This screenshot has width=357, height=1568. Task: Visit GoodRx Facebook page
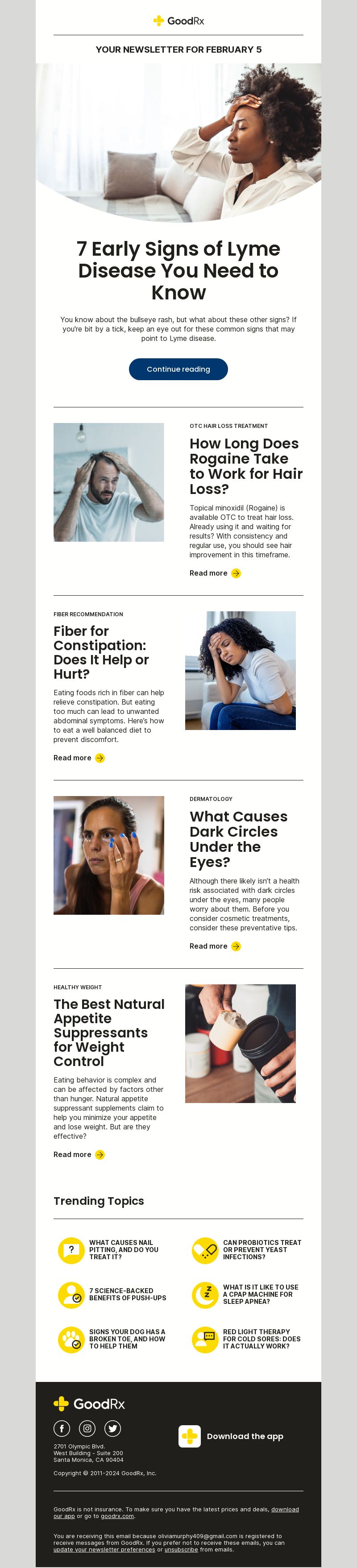pyautogui.click(x=62, y=1428)
